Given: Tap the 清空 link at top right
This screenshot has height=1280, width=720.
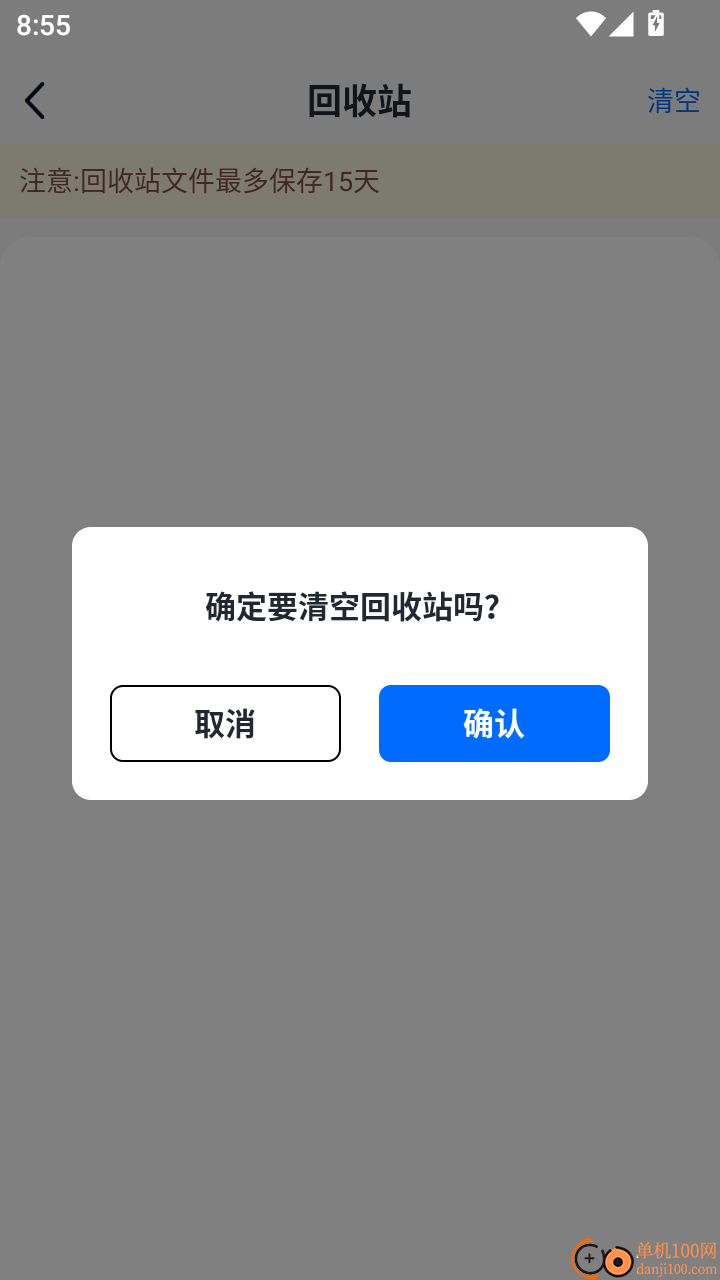Looking at the screenshot, I should tap(674, 100).
